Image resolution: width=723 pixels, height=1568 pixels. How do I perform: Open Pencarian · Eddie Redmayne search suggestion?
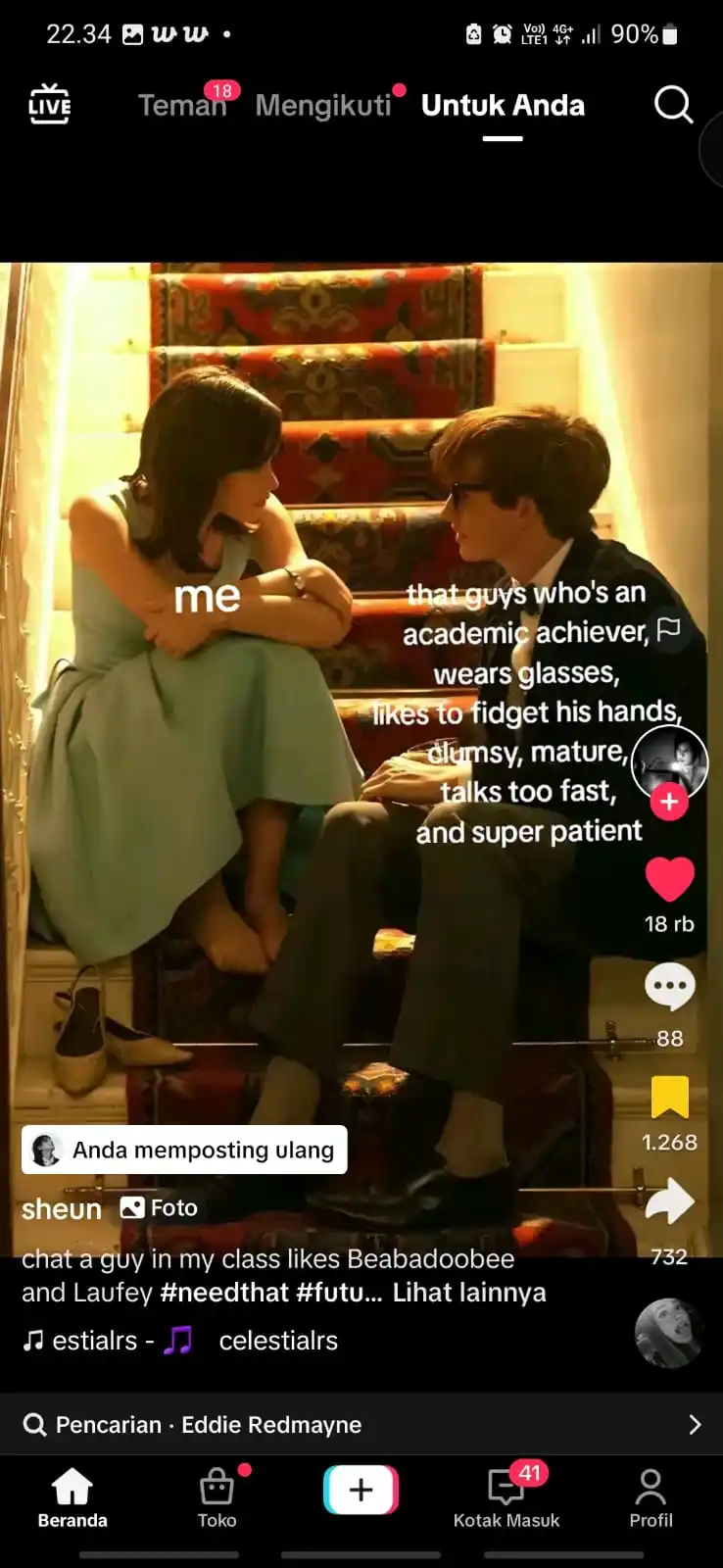click(x=361, y=1424)
